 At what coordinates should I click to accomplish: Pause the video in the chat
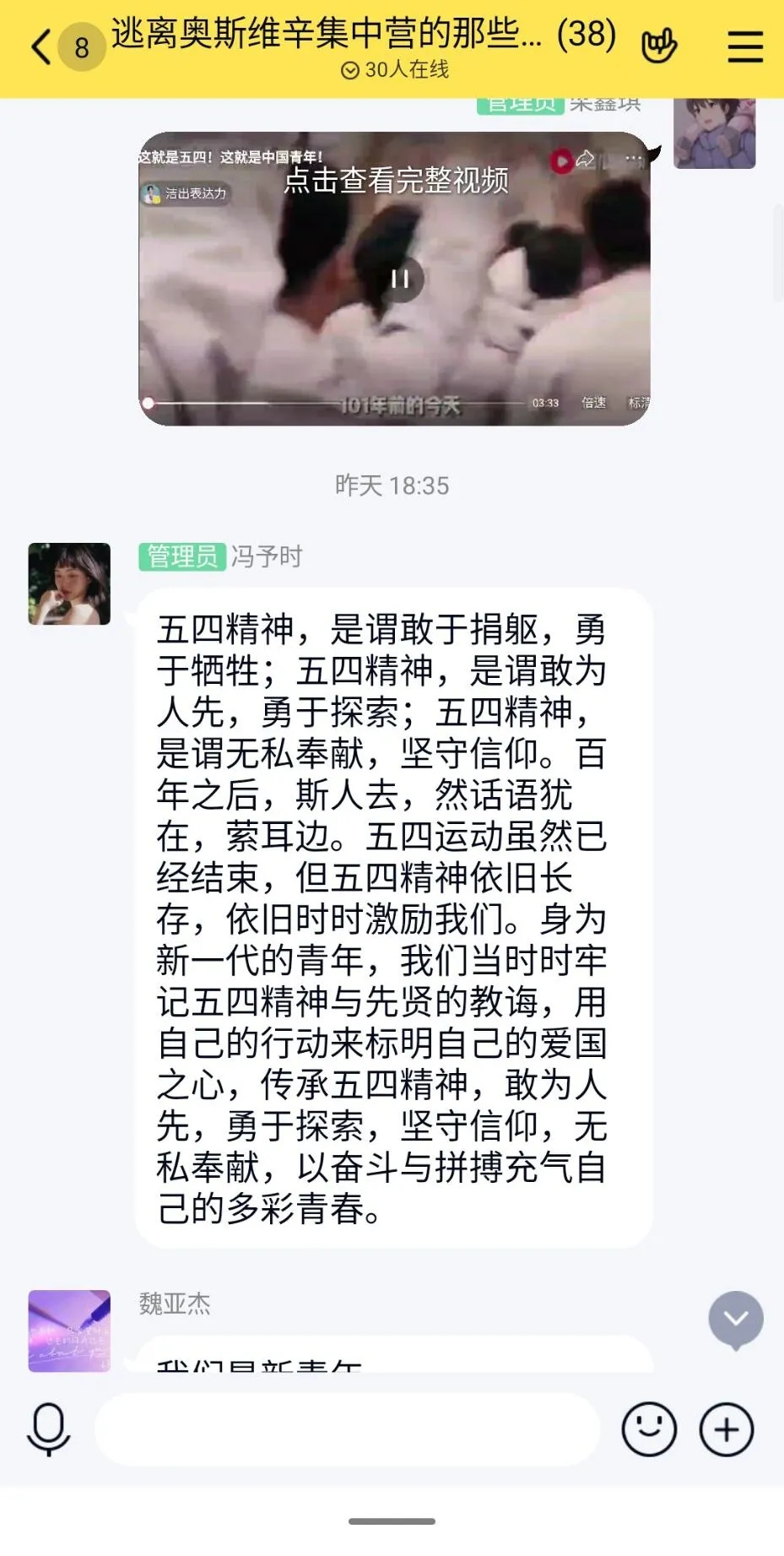(x=400, y=279)
